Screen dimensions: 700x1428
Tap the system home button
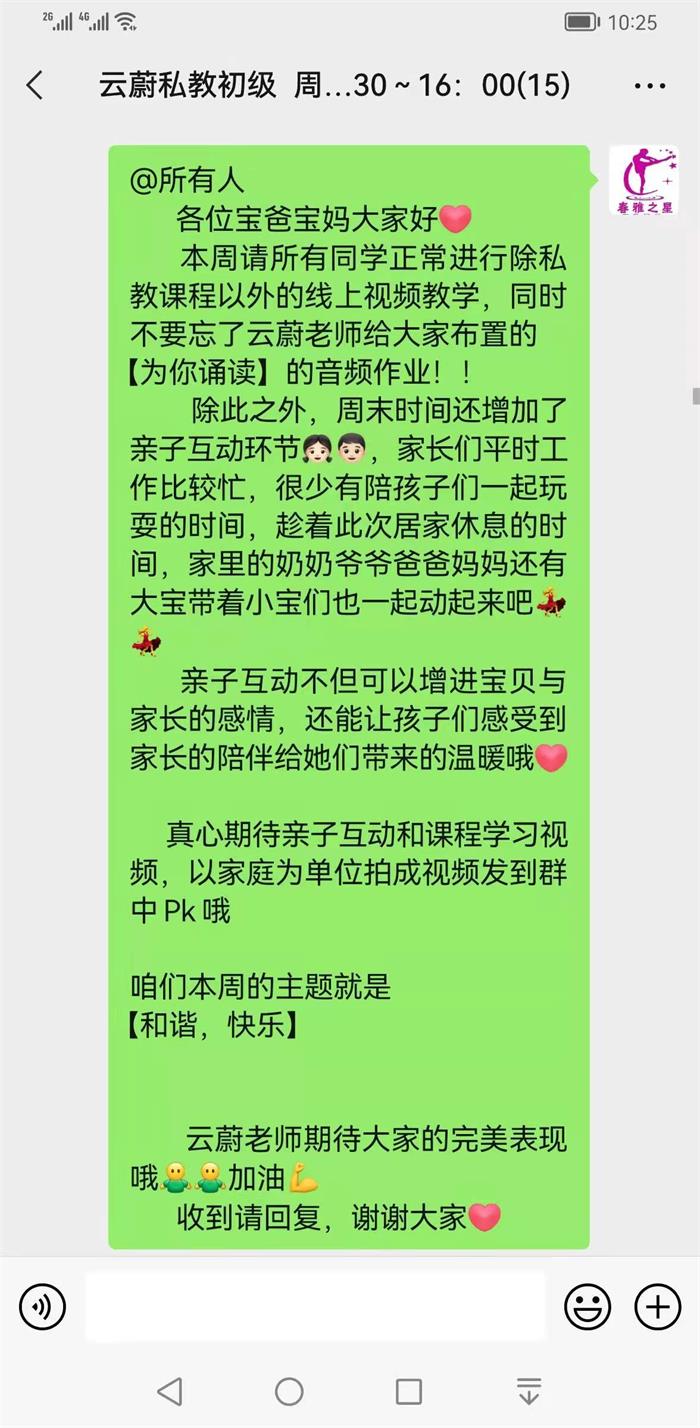[x=289, y=1391]
